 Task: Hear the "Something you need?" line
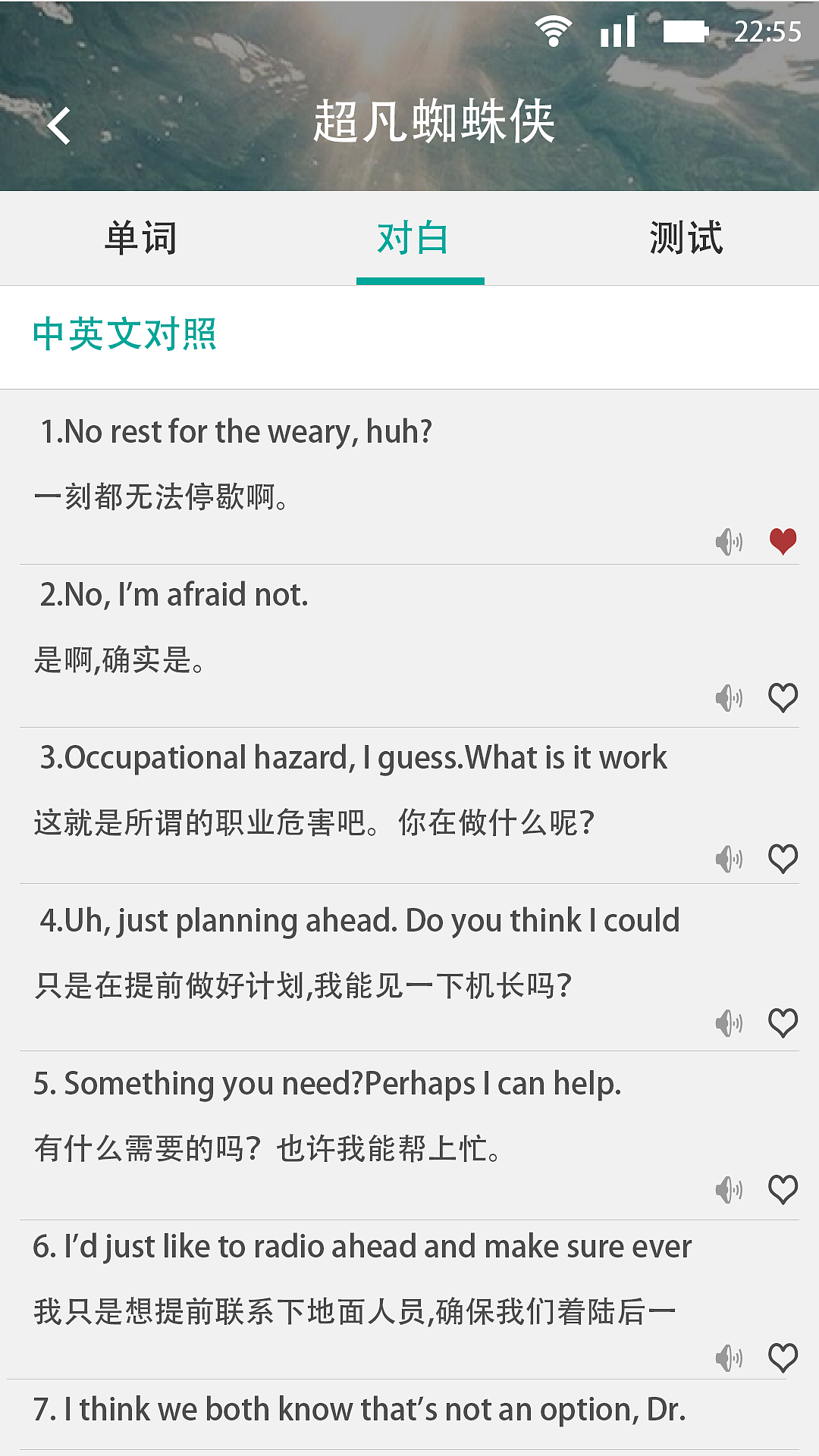[729, 1190]
